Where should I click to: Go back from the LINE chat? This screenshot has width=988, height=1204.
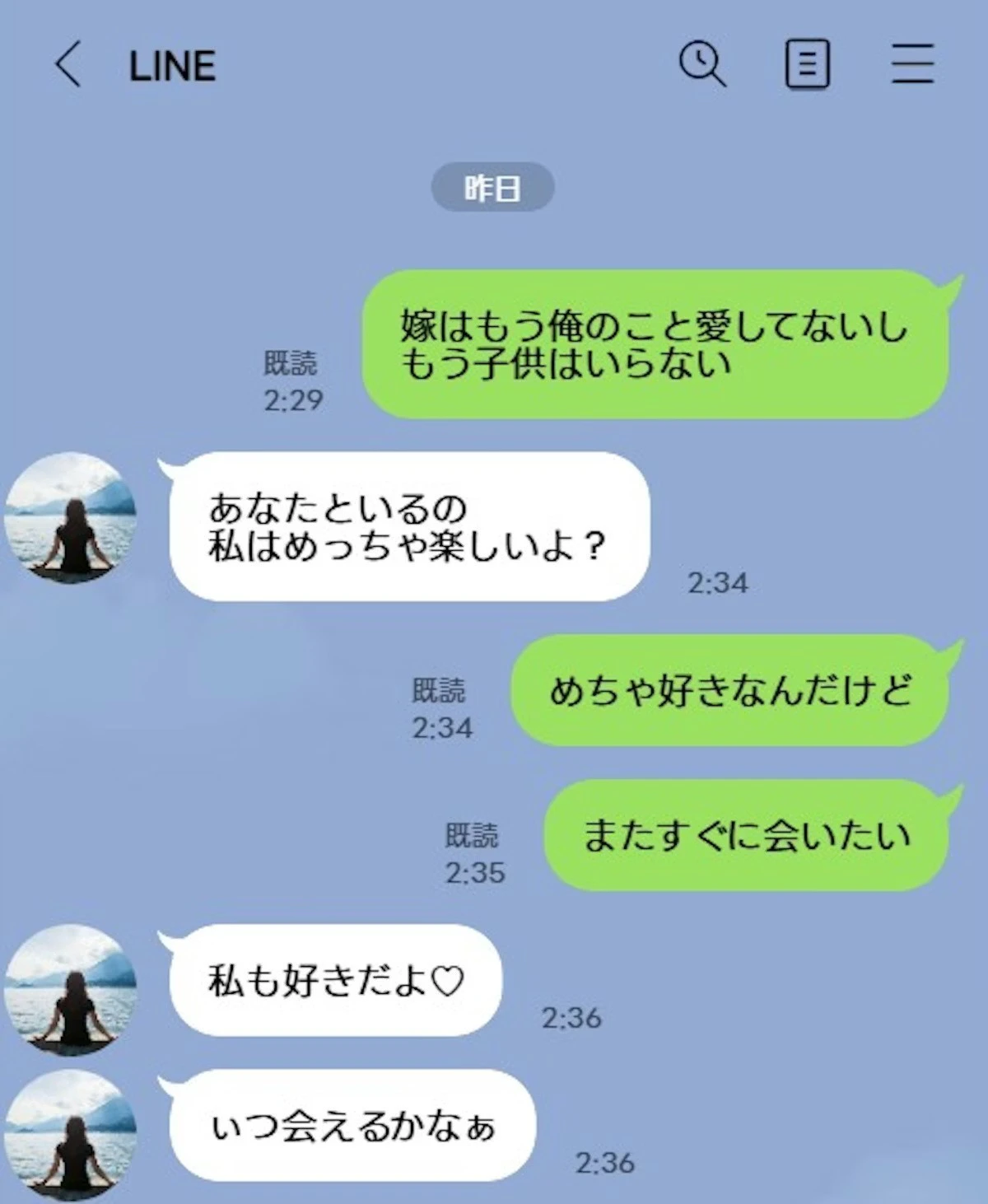[68, 64]
